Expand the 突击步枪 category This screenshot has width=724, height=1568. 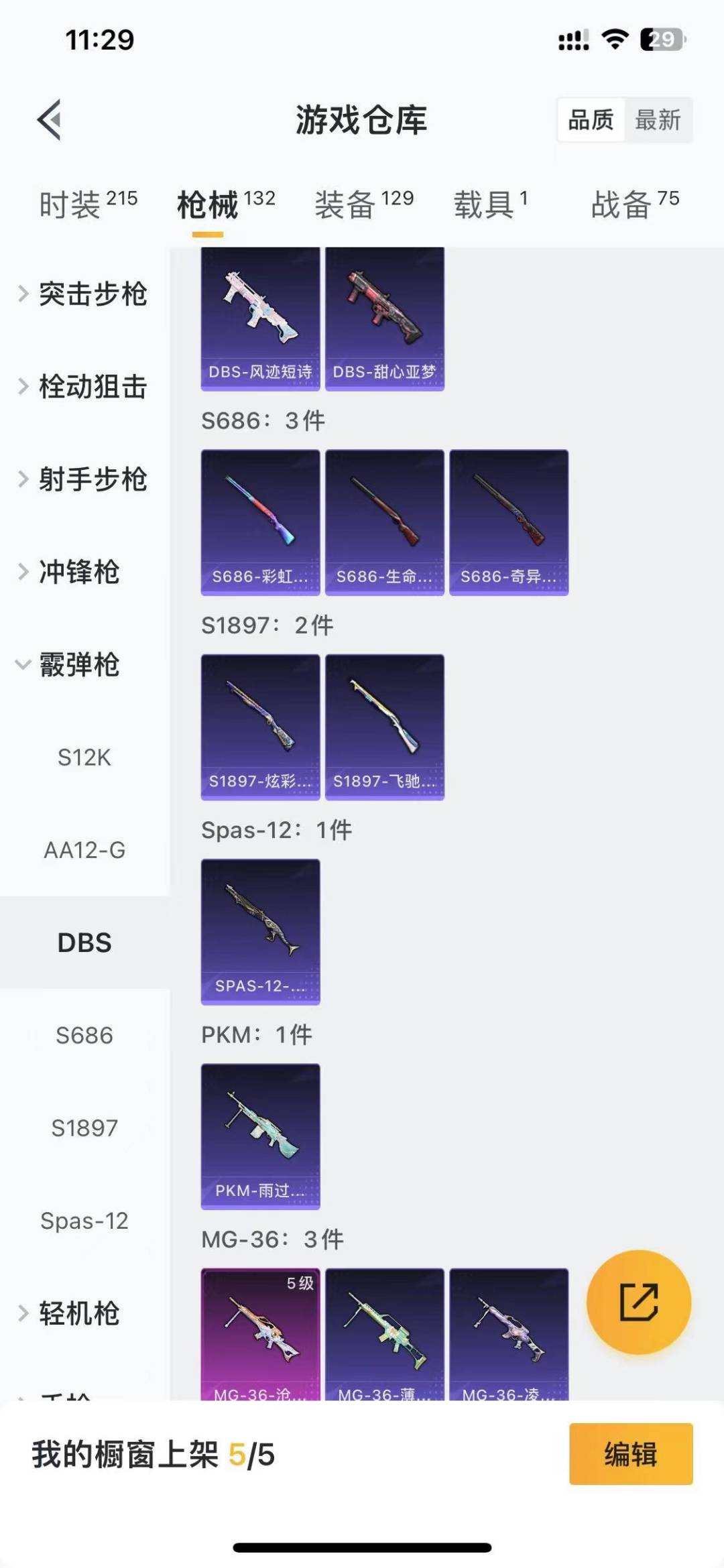(93, 293)
